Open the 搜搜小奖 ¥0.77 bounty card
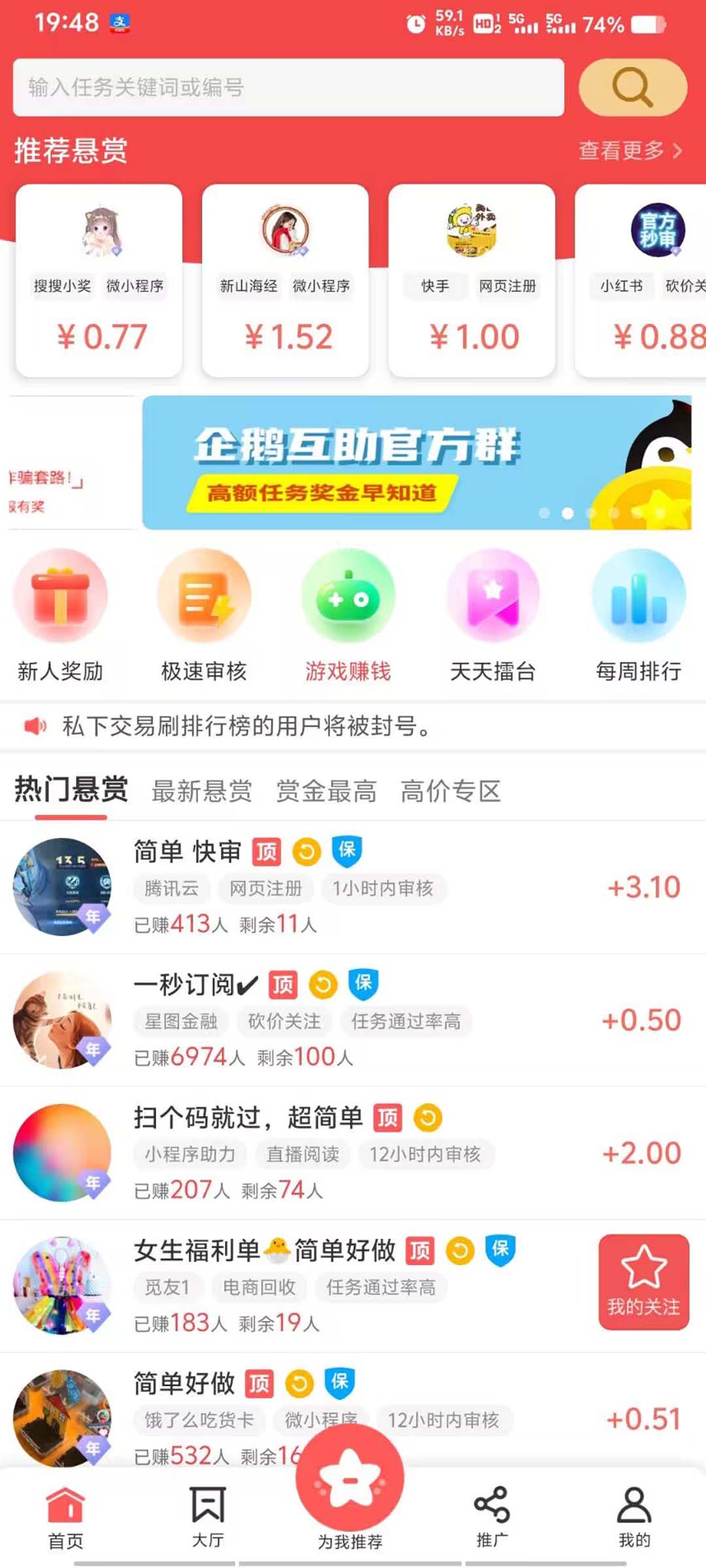This screenshot has height=1568, width=706. (x=99, y=281)
